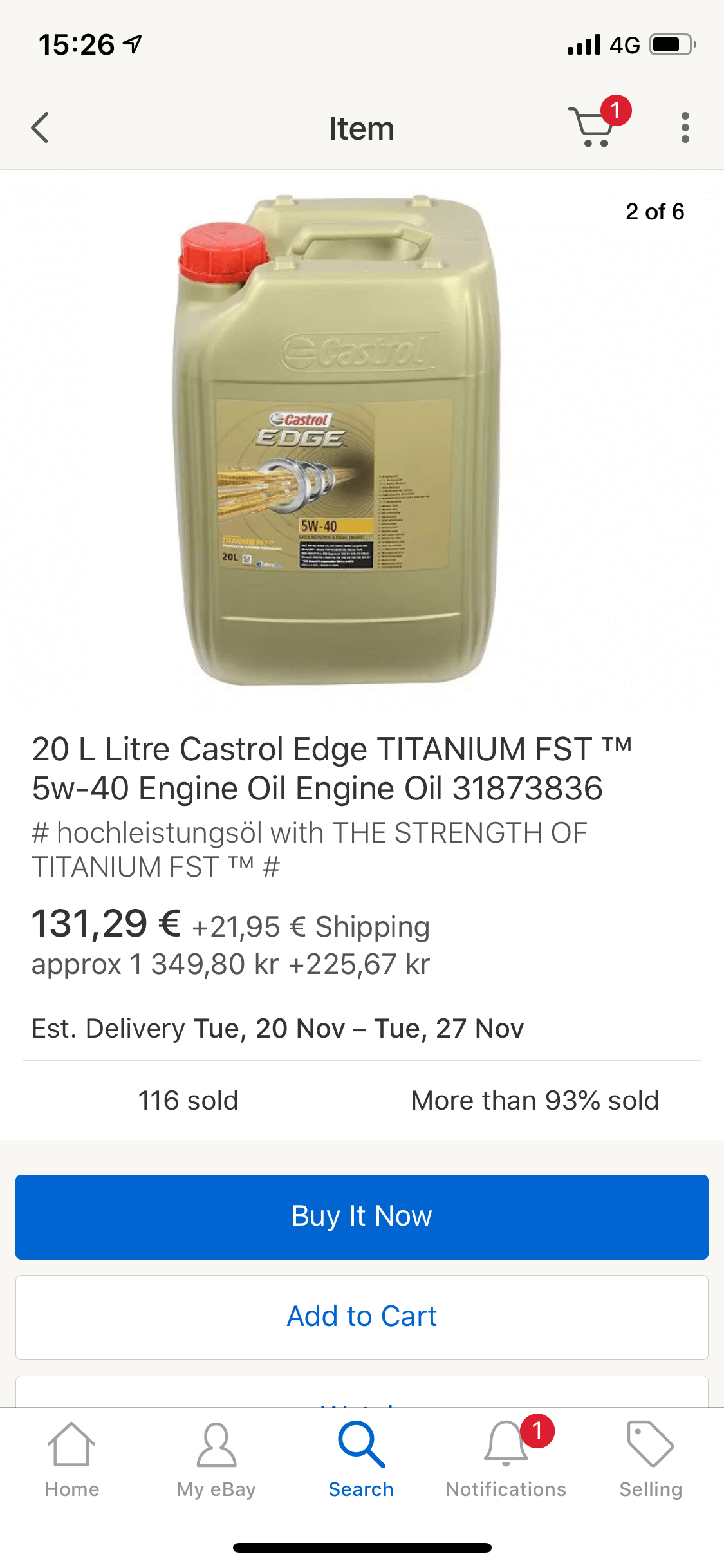The width and height of the screenshot is (724, 1568).
Task: Expand the photo gallery showing 2 of 6
Action: point(654,211)
